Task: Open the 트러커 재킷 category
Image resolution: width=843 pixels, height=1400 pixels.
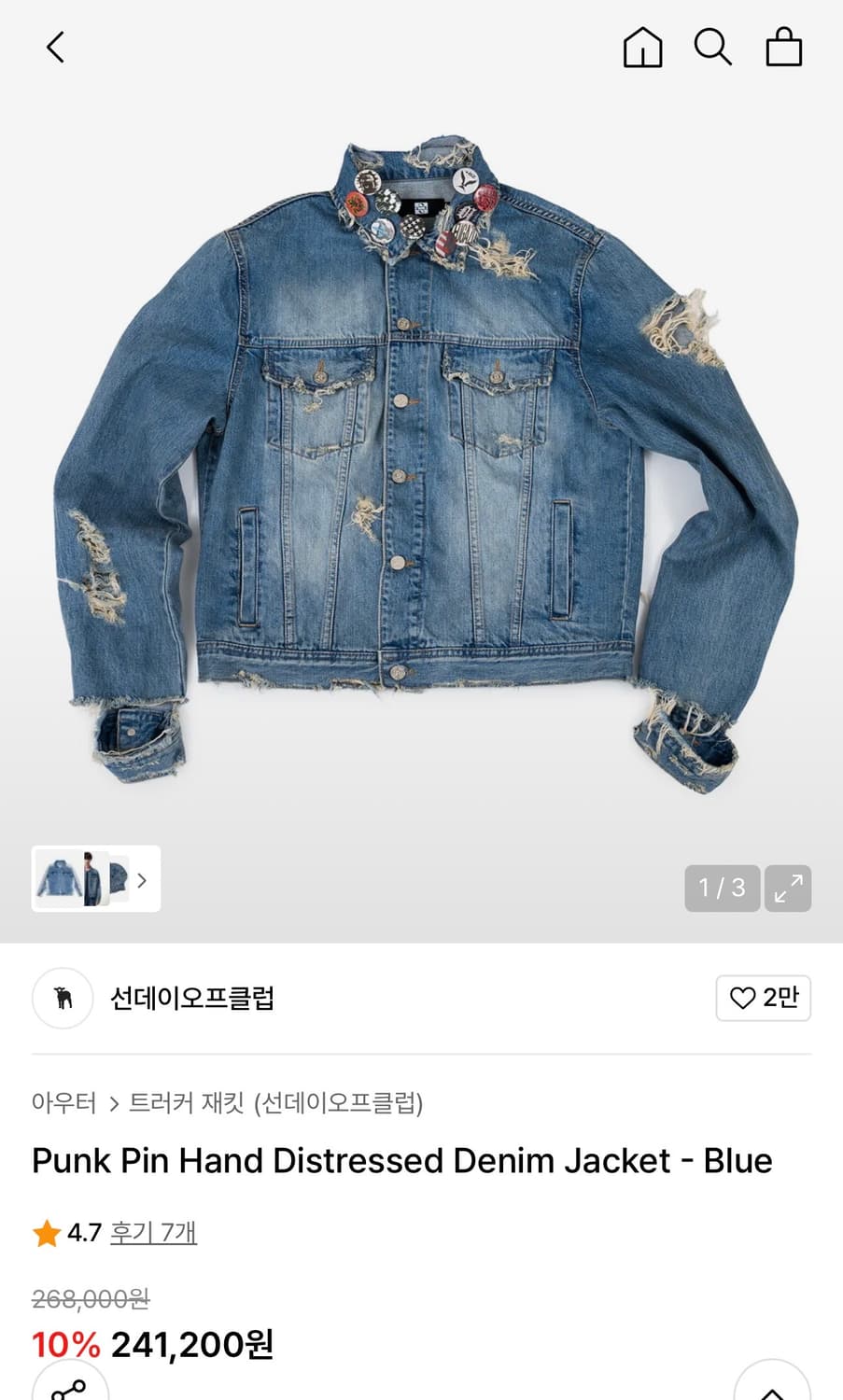Action: click(187, 1102)
